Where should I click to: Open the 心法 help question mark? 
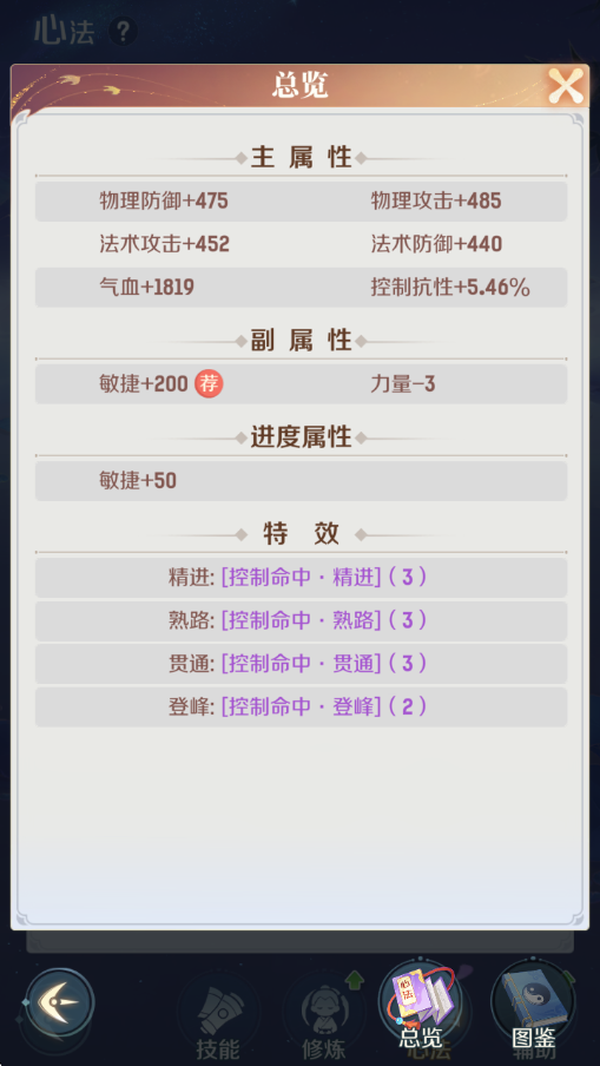click(123, 32)
